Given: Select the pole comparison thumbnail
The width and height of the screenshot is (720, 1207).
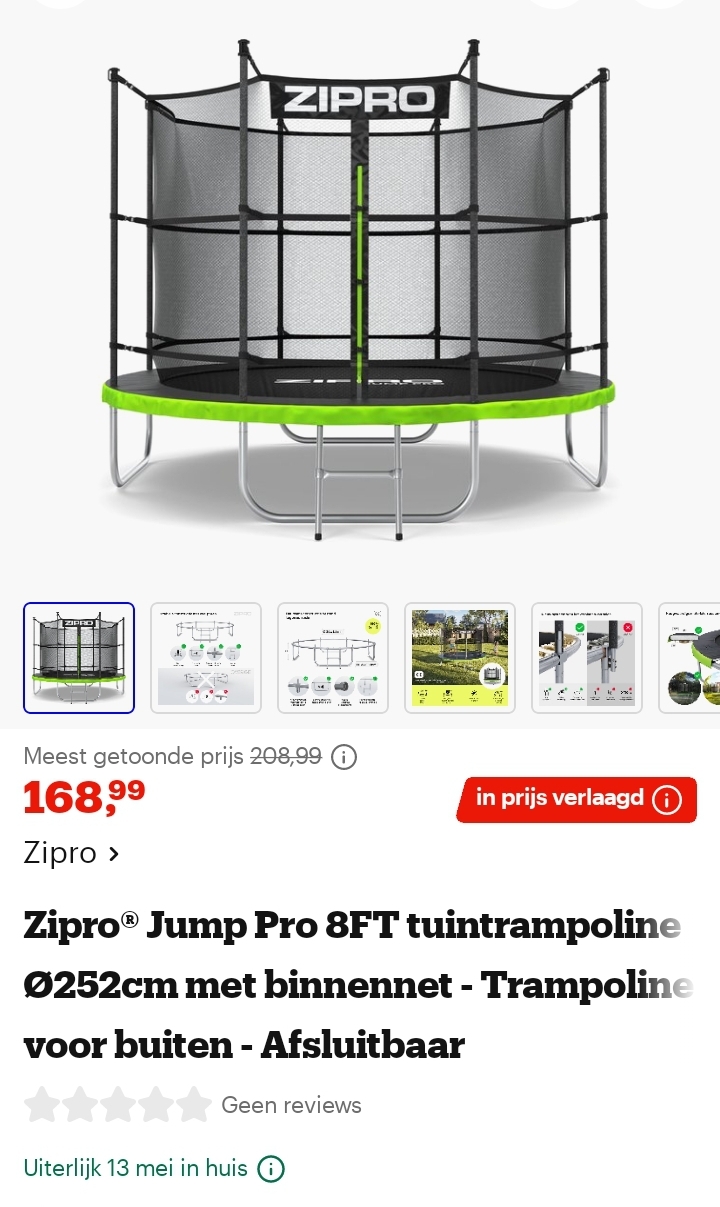Looking at the screenshot, I should tap(586, 657).
